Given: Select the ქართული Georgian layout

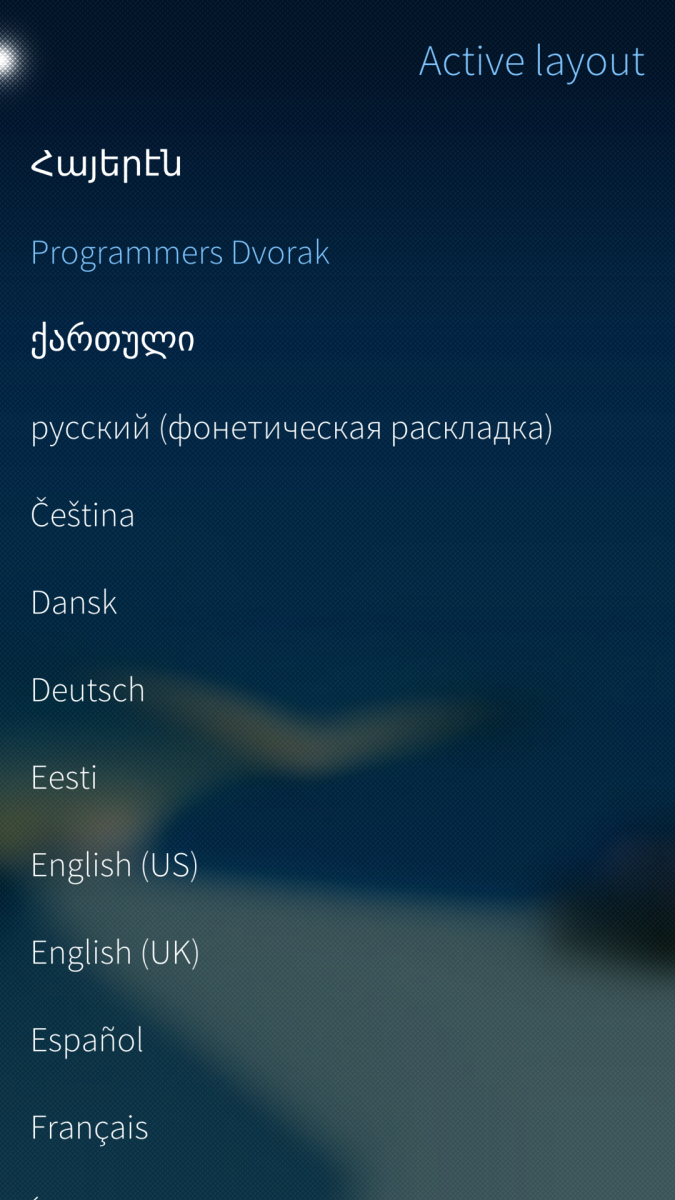Looking at the screenshot, I should [x=113, y=341].
